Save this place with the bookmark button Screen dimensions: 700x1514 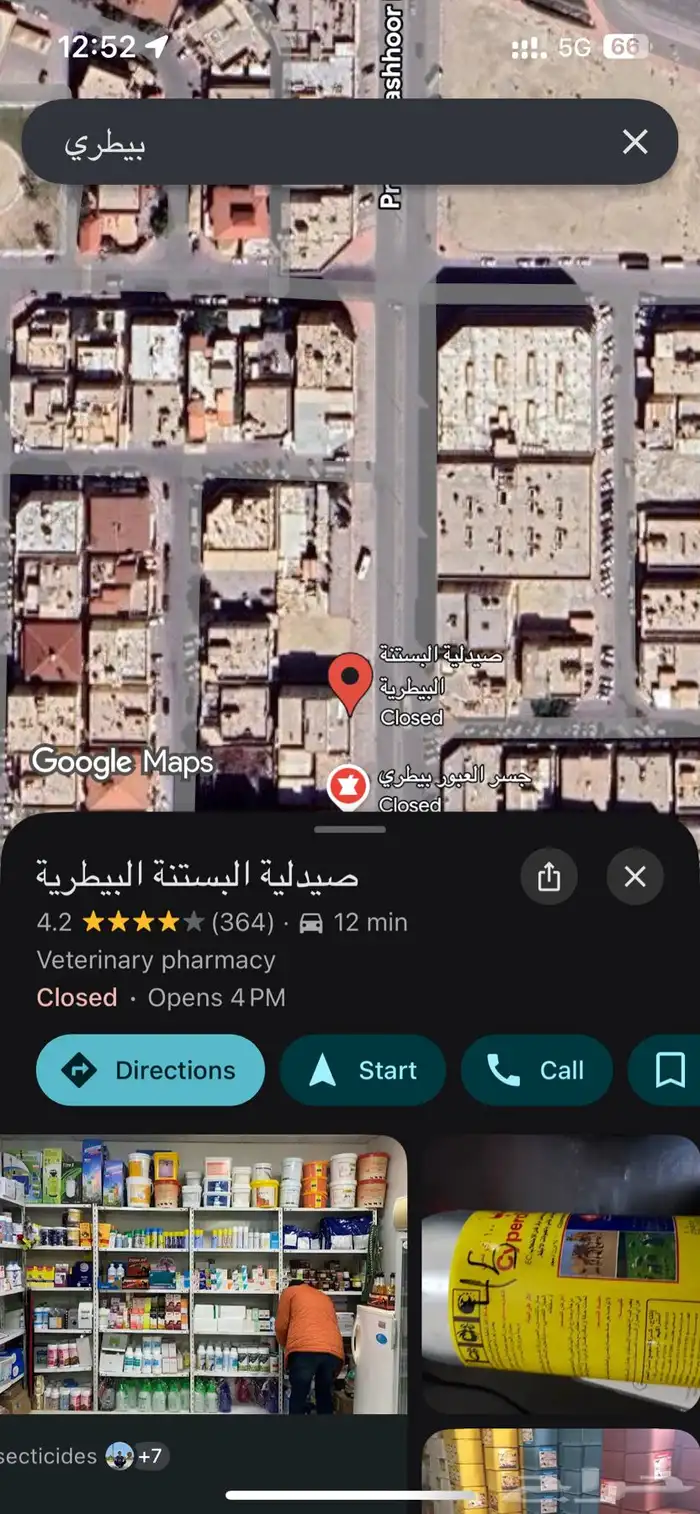click(x=668, y=1070)
